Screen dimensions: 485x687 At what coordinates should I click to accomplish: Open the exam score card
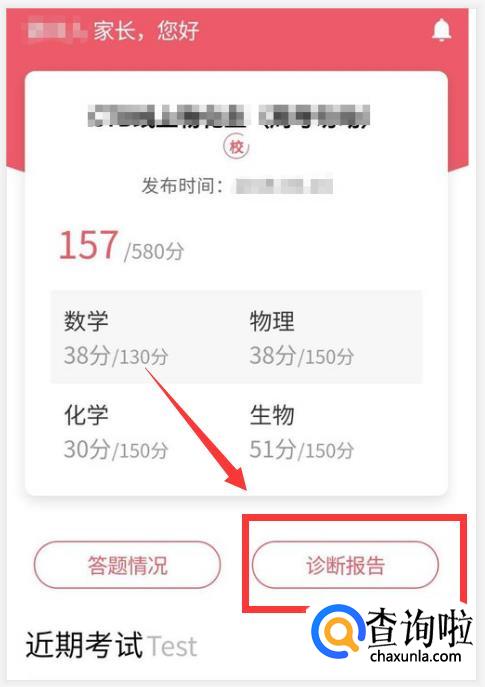[237, 283]
